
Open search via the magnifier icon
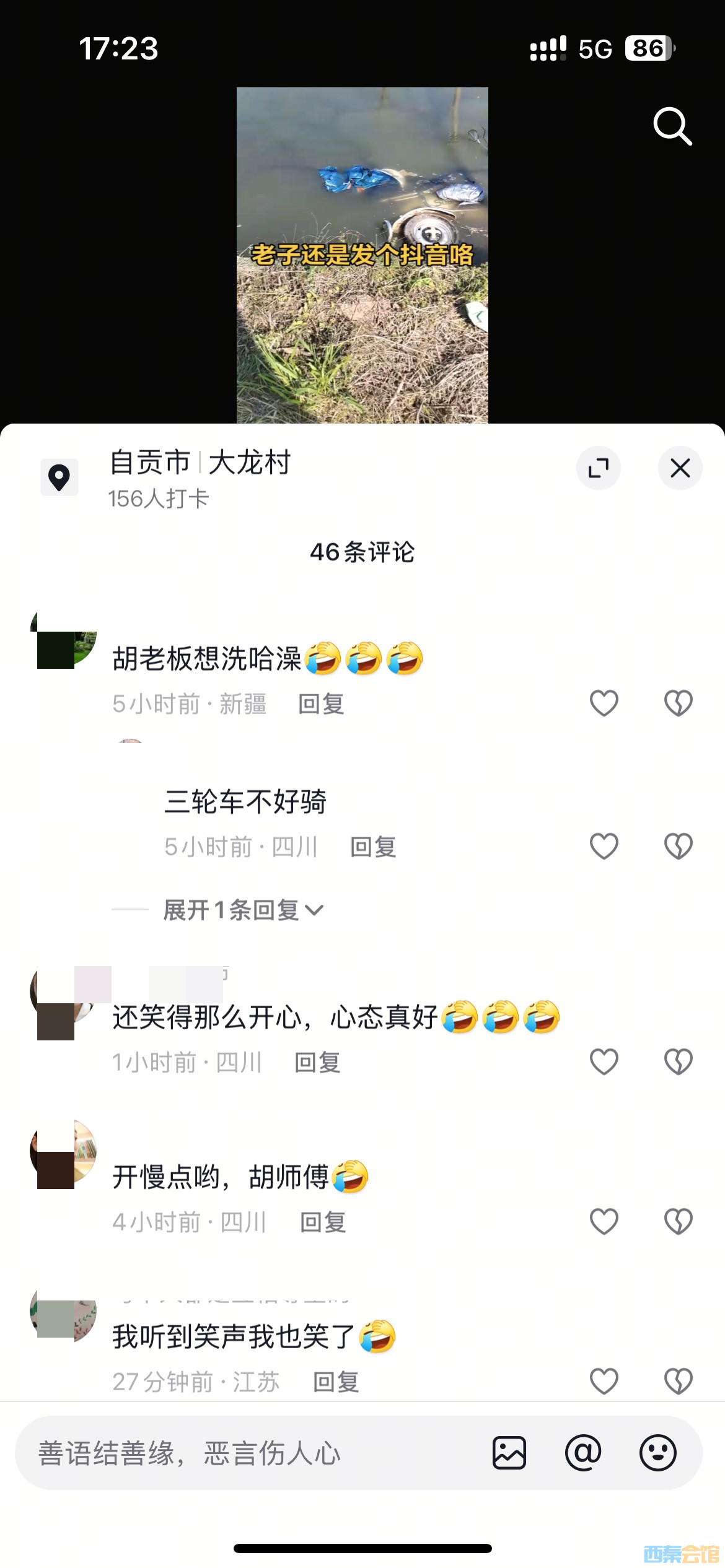tap(672, 126)
